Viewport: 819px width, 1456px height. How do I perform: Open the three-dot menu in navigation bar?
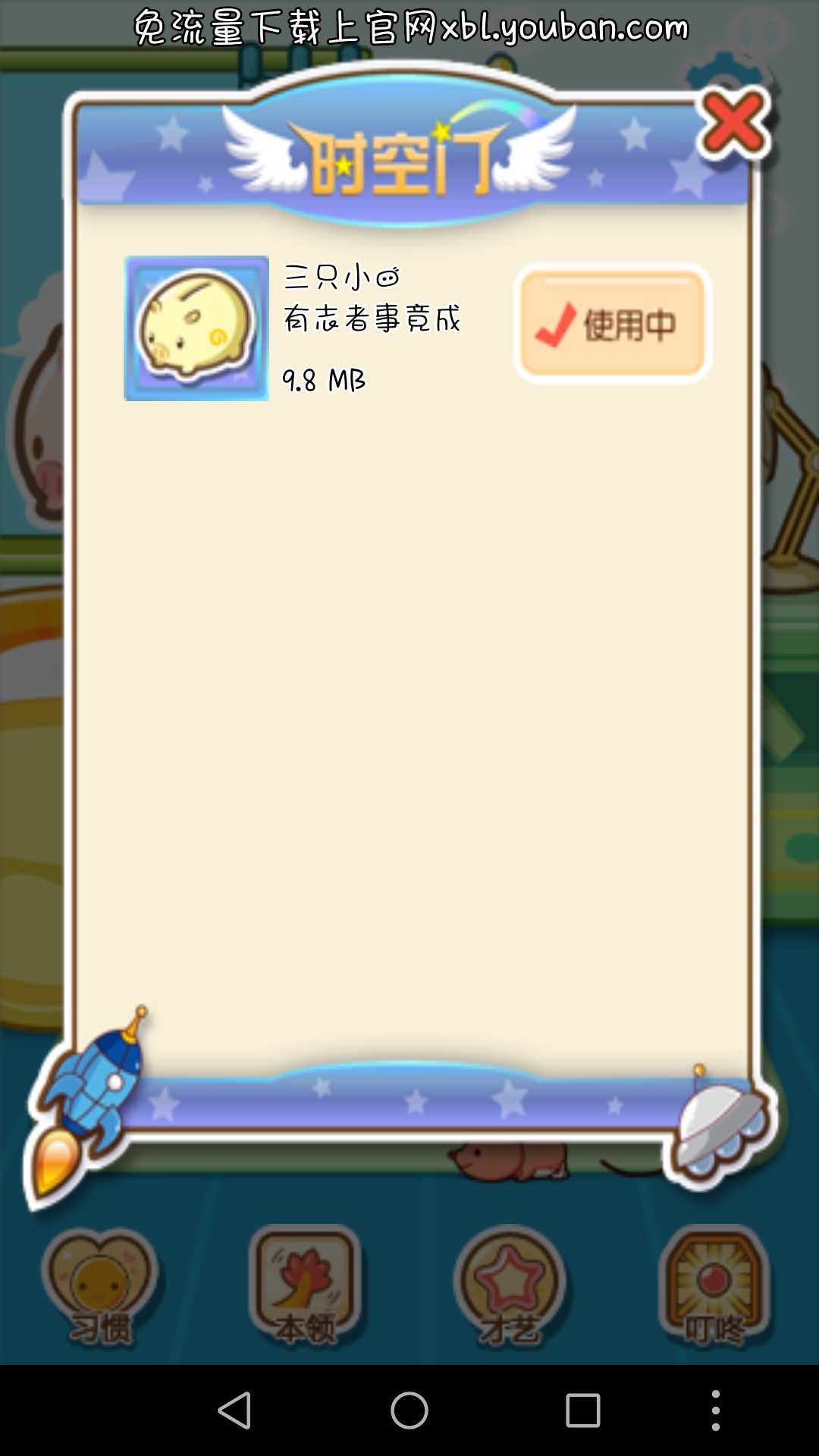(715, 1411)
